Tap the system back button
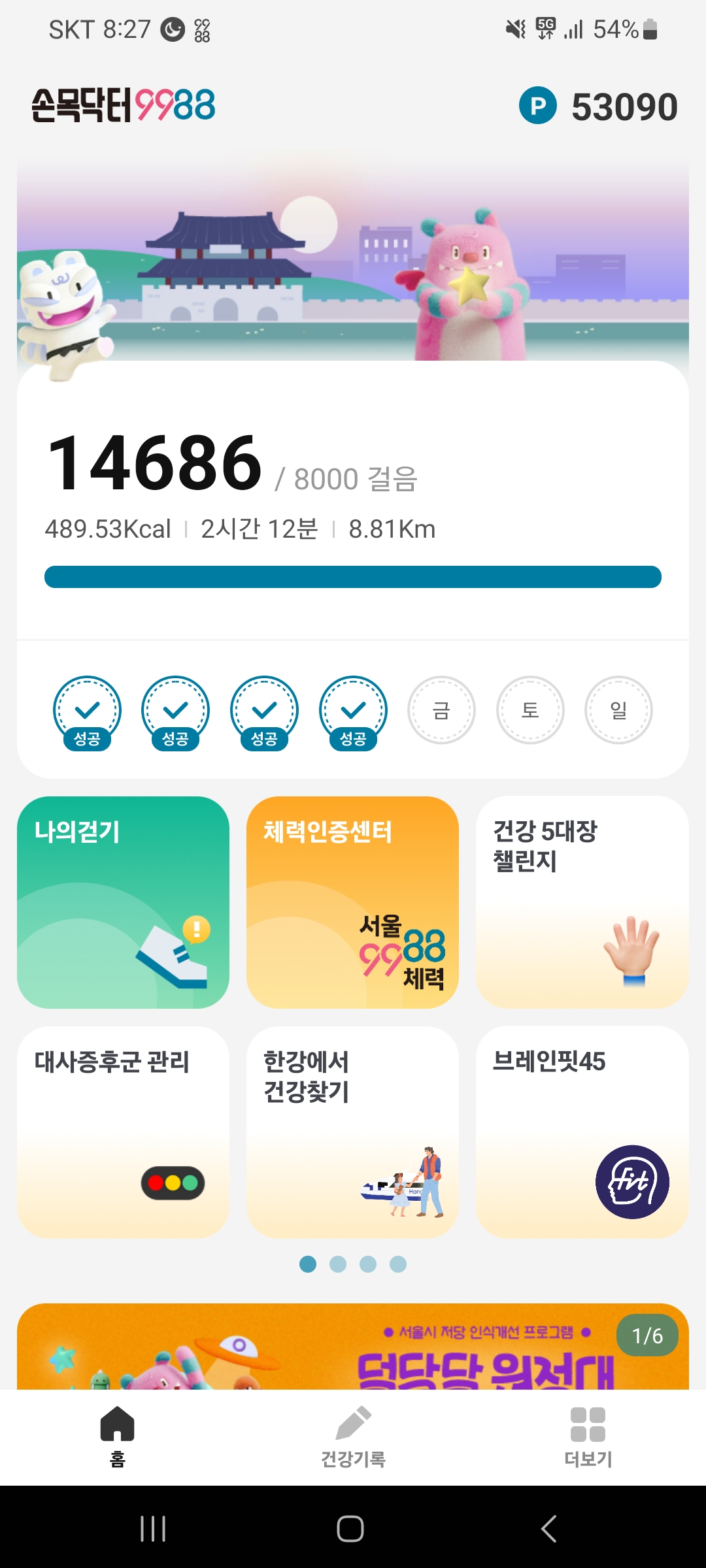Image resolution: width=706 pixels, height=1568 pixels. coord(549,1528)
